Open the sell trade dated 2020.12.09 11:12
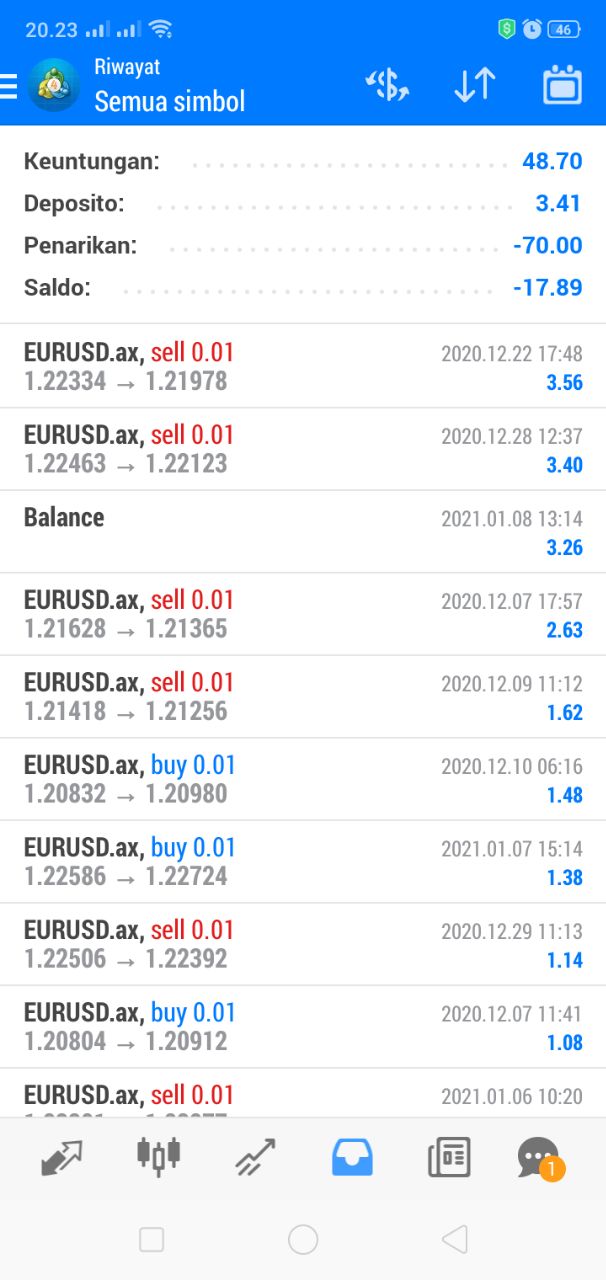The image size is (606, 1280). pos(303,697)
